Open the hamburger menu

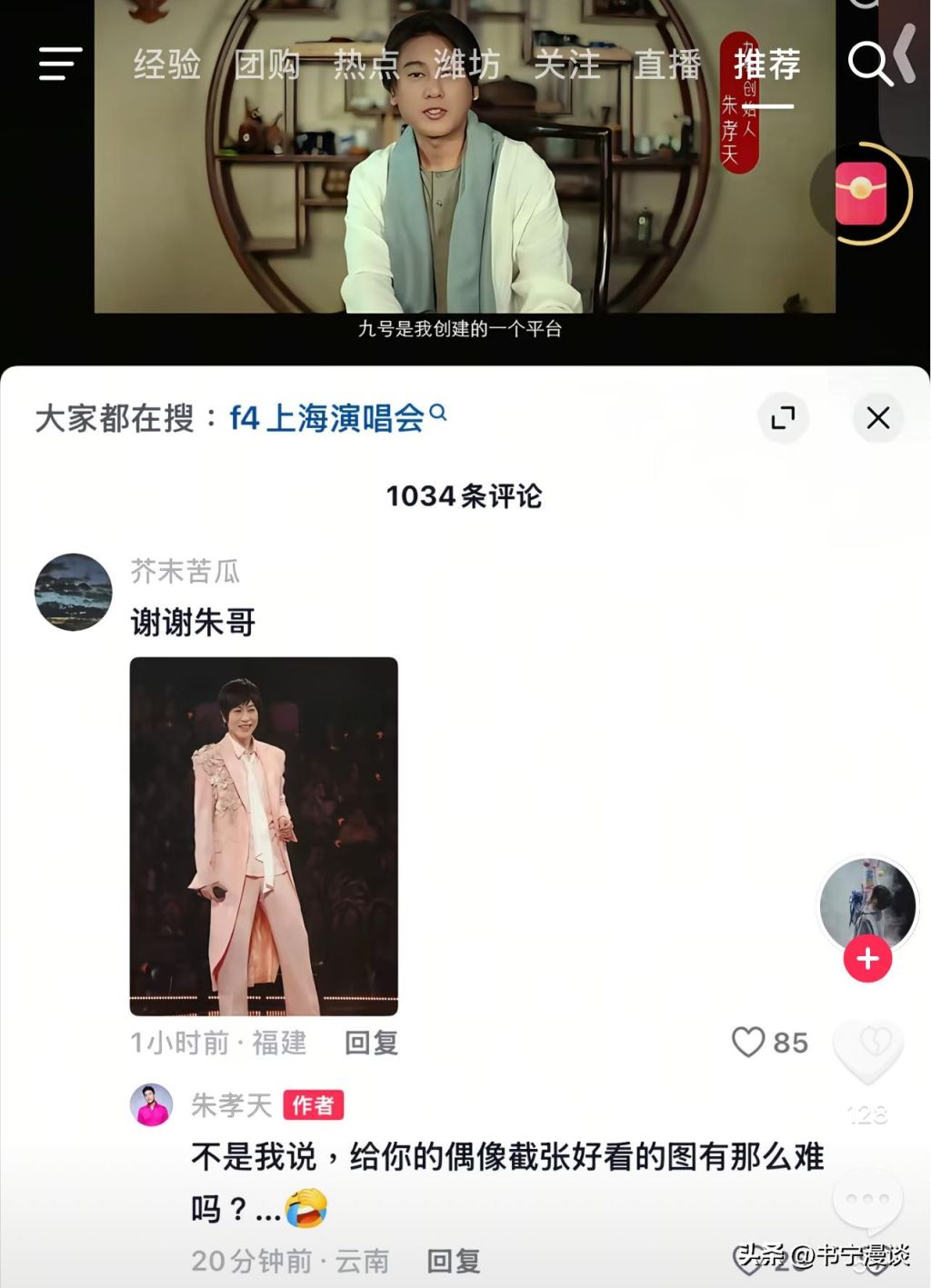[x=60, y=64]
